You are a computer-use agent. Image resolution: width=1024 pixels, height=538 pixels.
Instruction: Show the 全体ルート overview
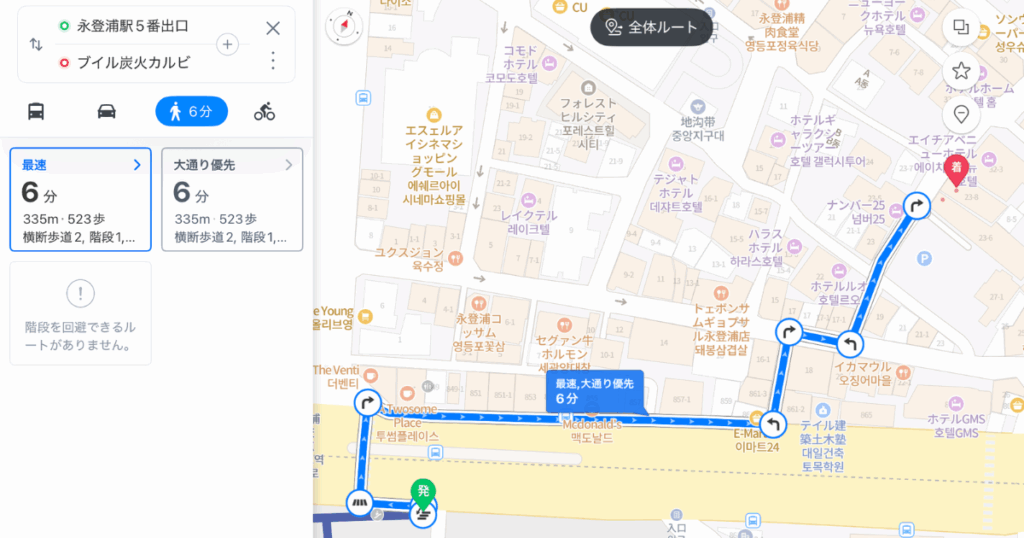[651, 28]
